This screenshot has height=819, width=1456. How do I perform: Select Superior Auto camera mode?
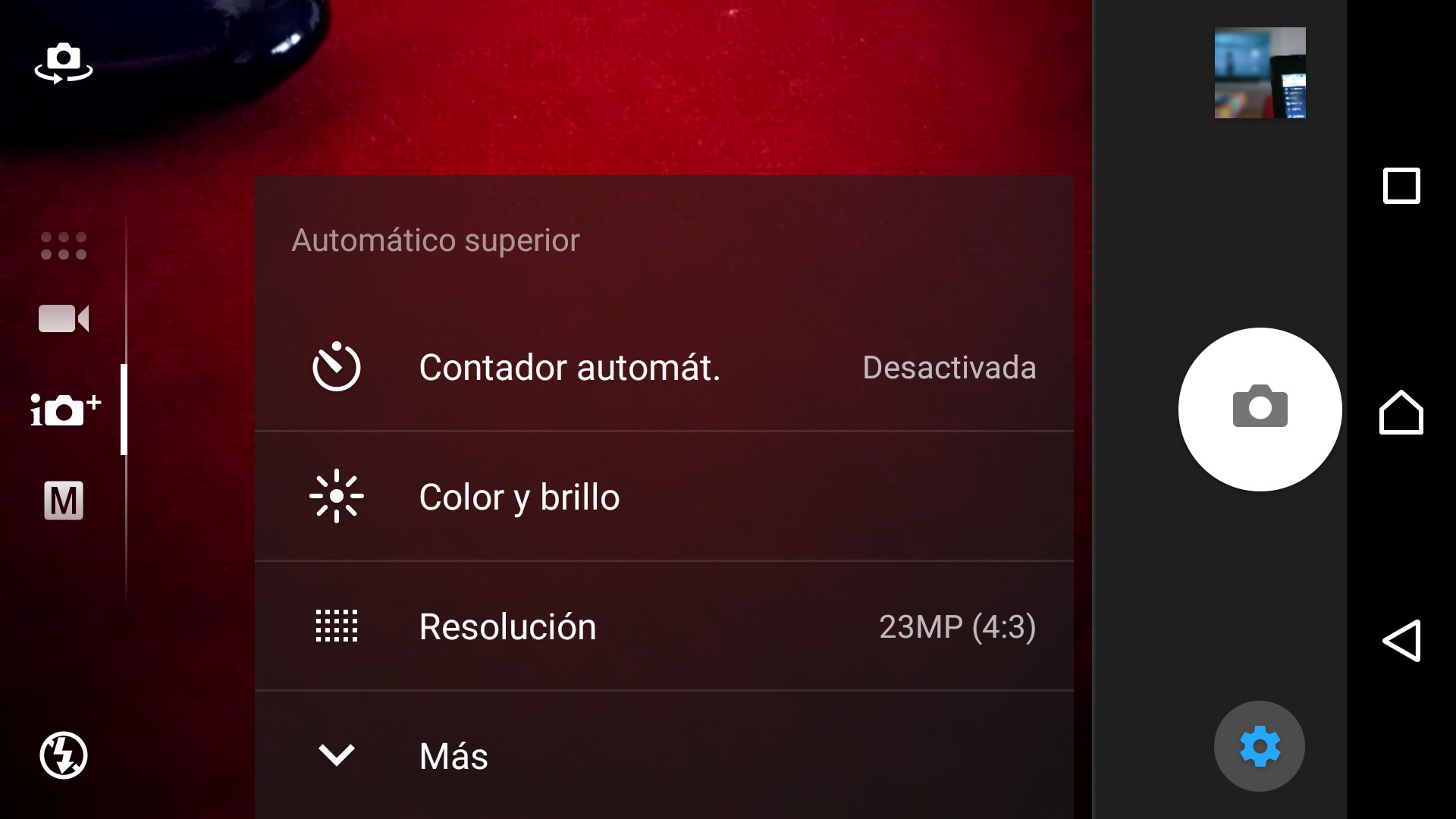(65, 409)
